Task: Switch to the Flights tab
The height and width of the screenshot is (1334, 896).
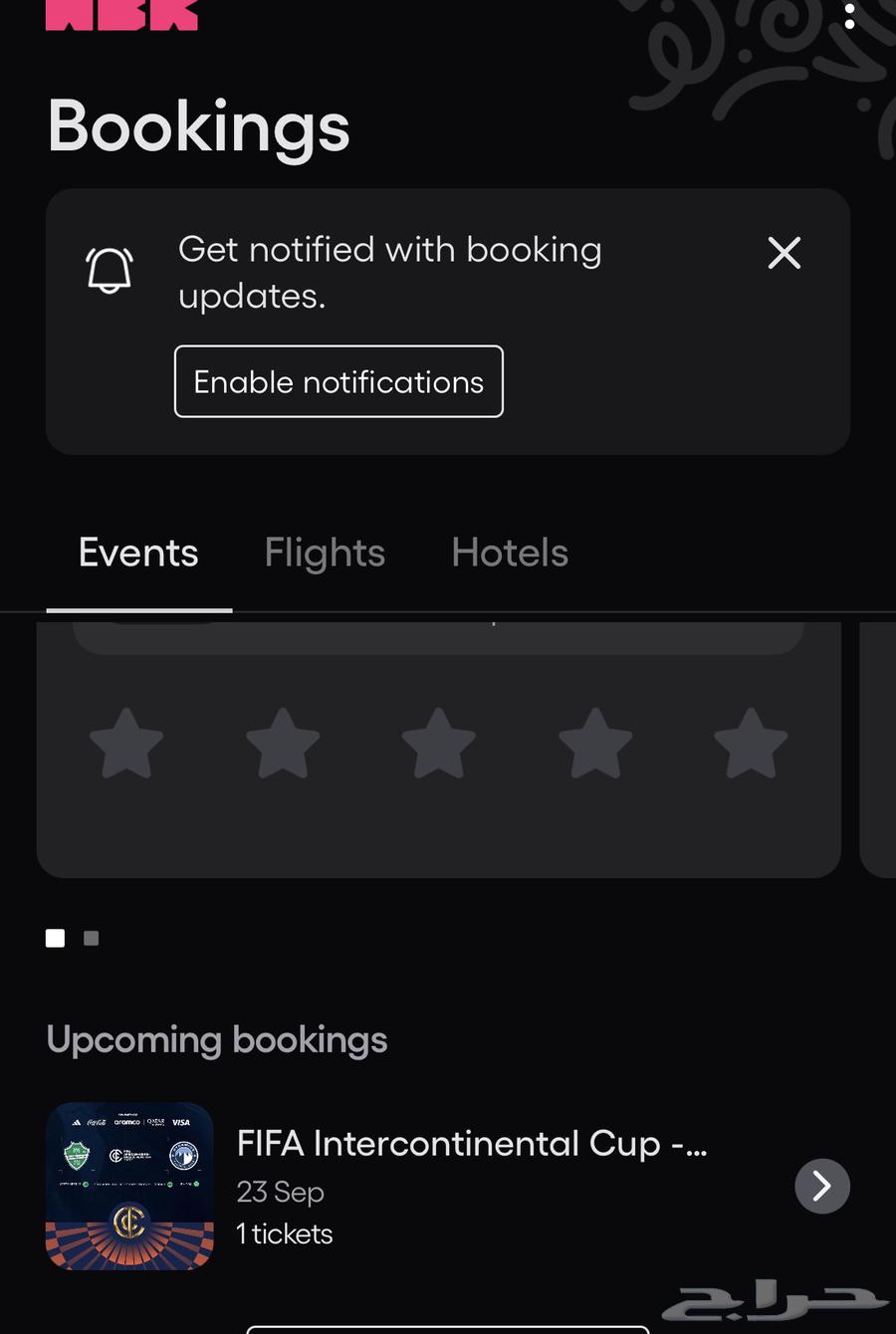Action: [x=325, y=553]
